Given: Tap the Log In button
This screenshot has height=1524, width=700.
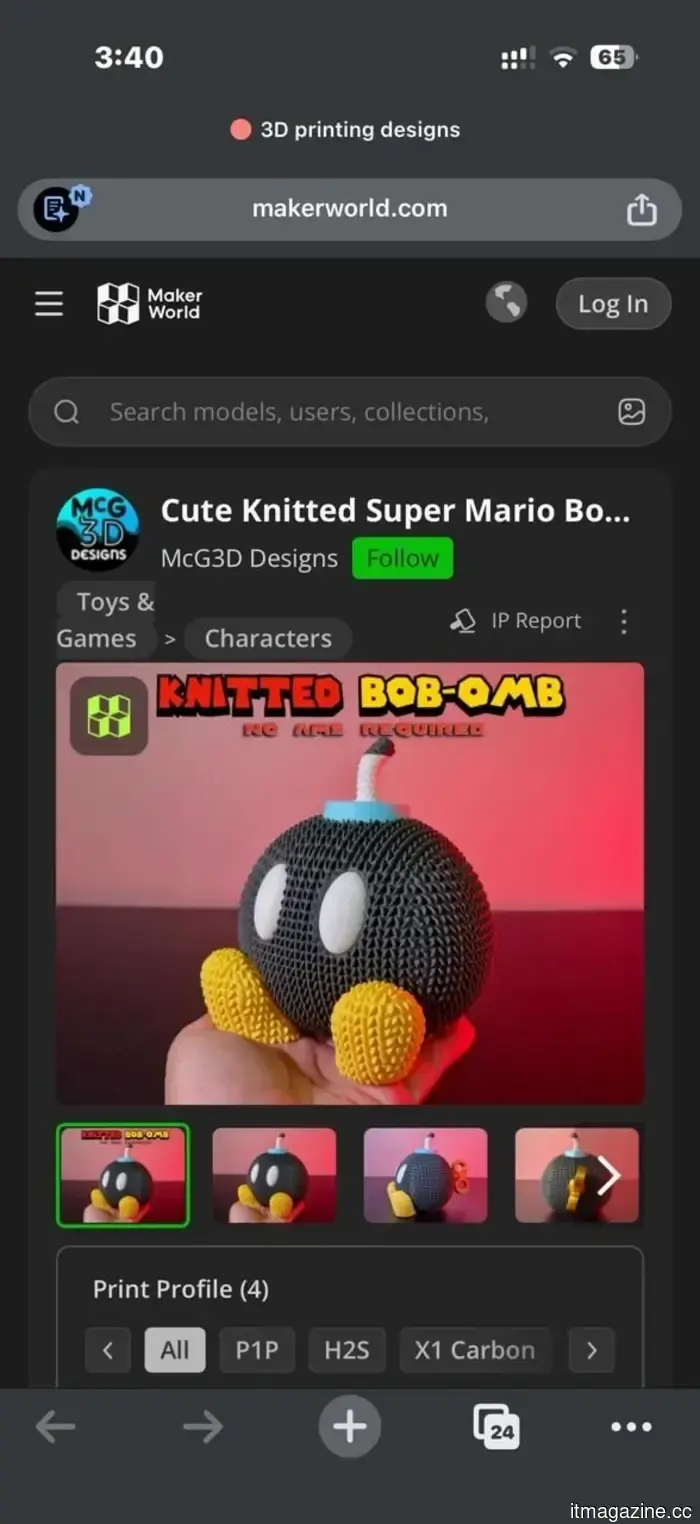Looking at the screenshot, I should tap(613, 304).
